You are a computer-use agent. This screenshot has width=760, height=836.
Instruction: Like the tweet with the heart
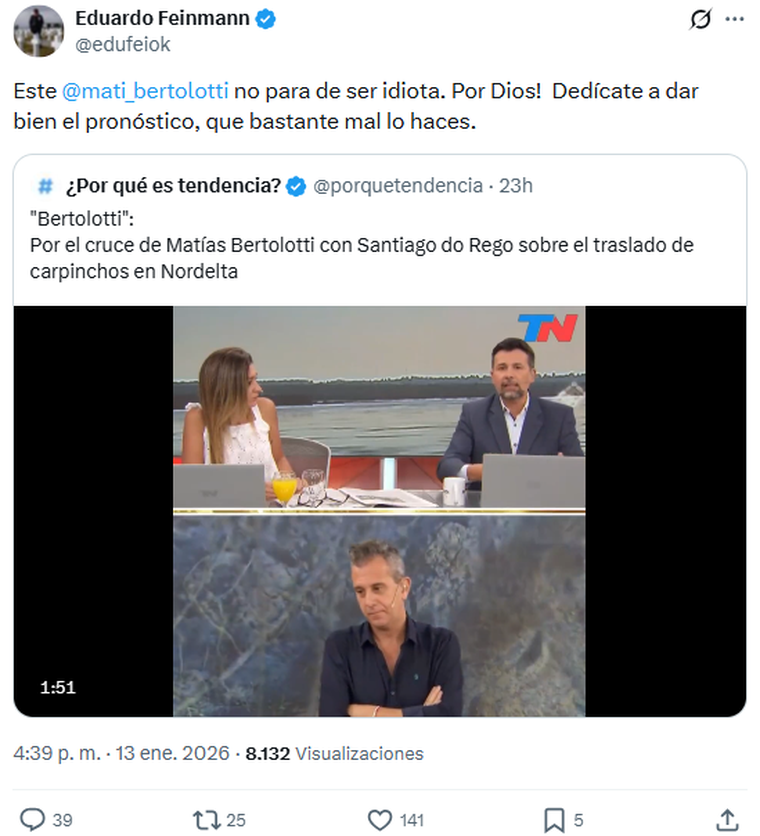379,819
